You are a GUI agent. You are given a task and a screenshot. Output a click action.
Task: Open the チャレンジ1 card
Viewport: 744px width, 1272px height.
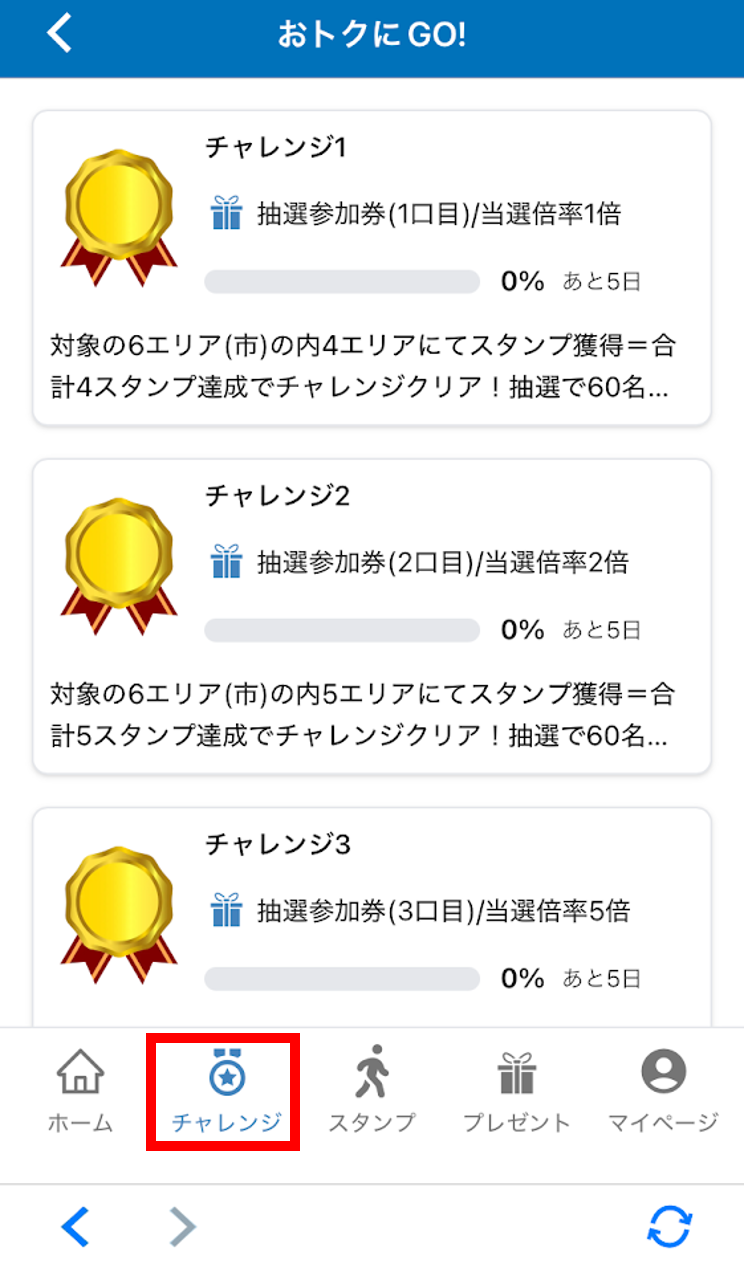coord(372,268)
